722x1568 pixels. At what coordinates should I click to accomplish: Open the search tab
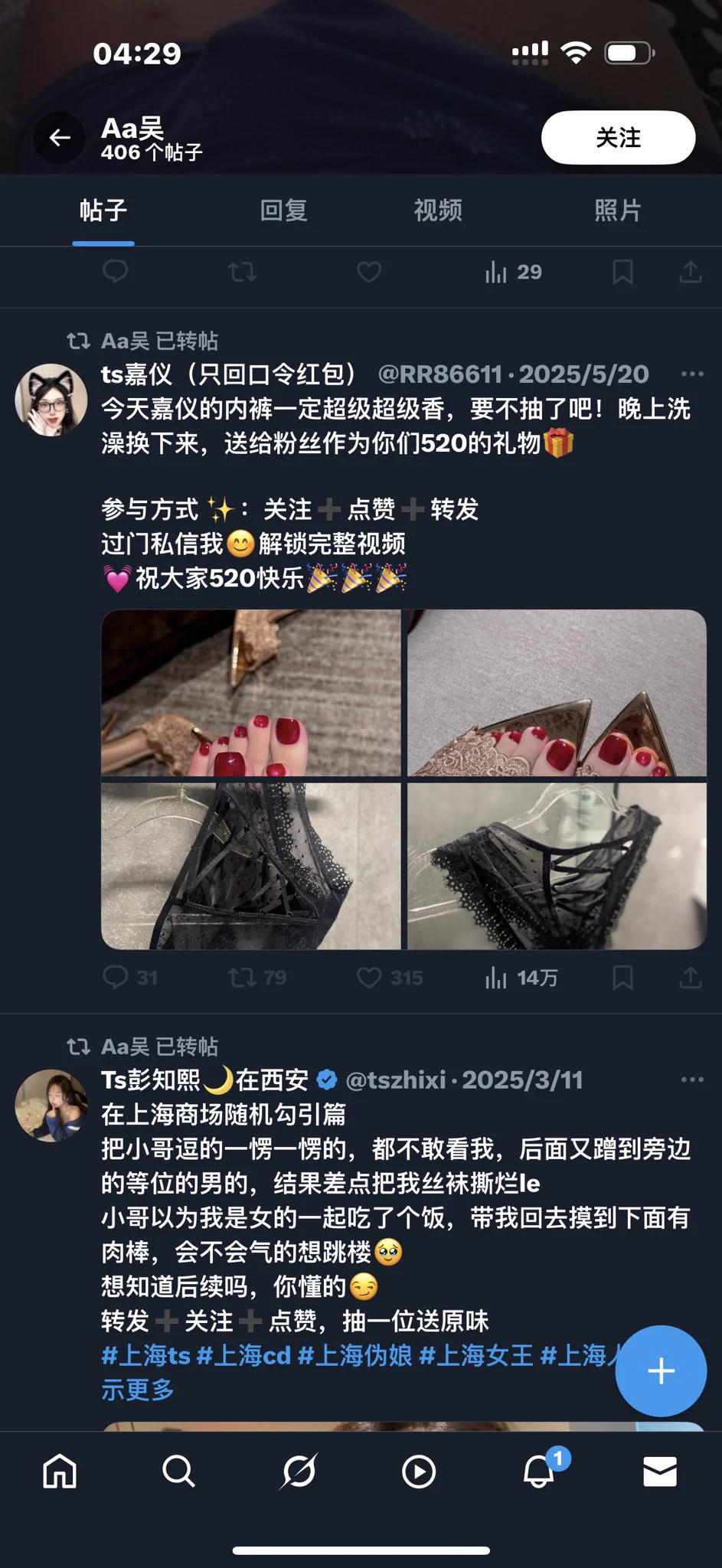pos(179,1472)
